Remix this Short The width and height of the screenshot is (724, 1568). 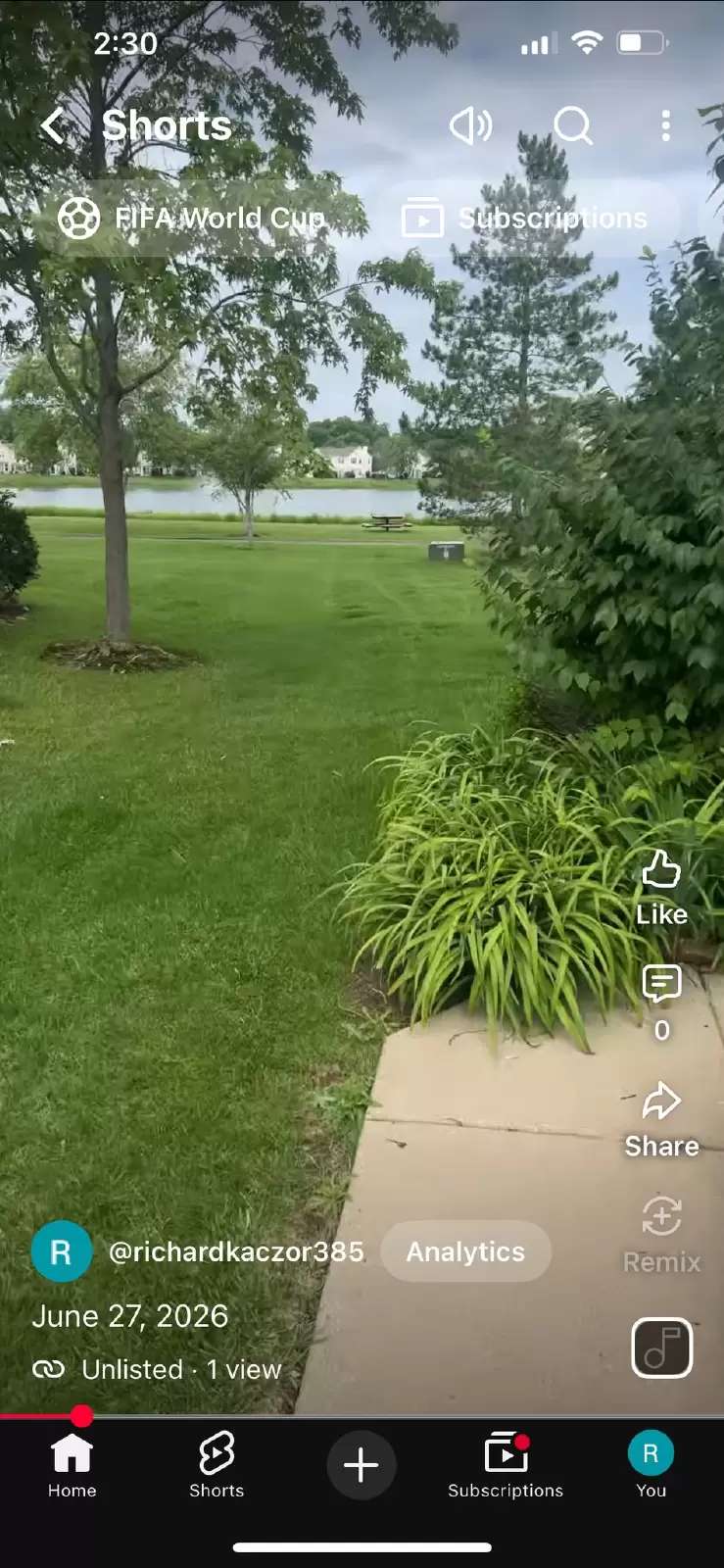click(x=661, y=1235)
